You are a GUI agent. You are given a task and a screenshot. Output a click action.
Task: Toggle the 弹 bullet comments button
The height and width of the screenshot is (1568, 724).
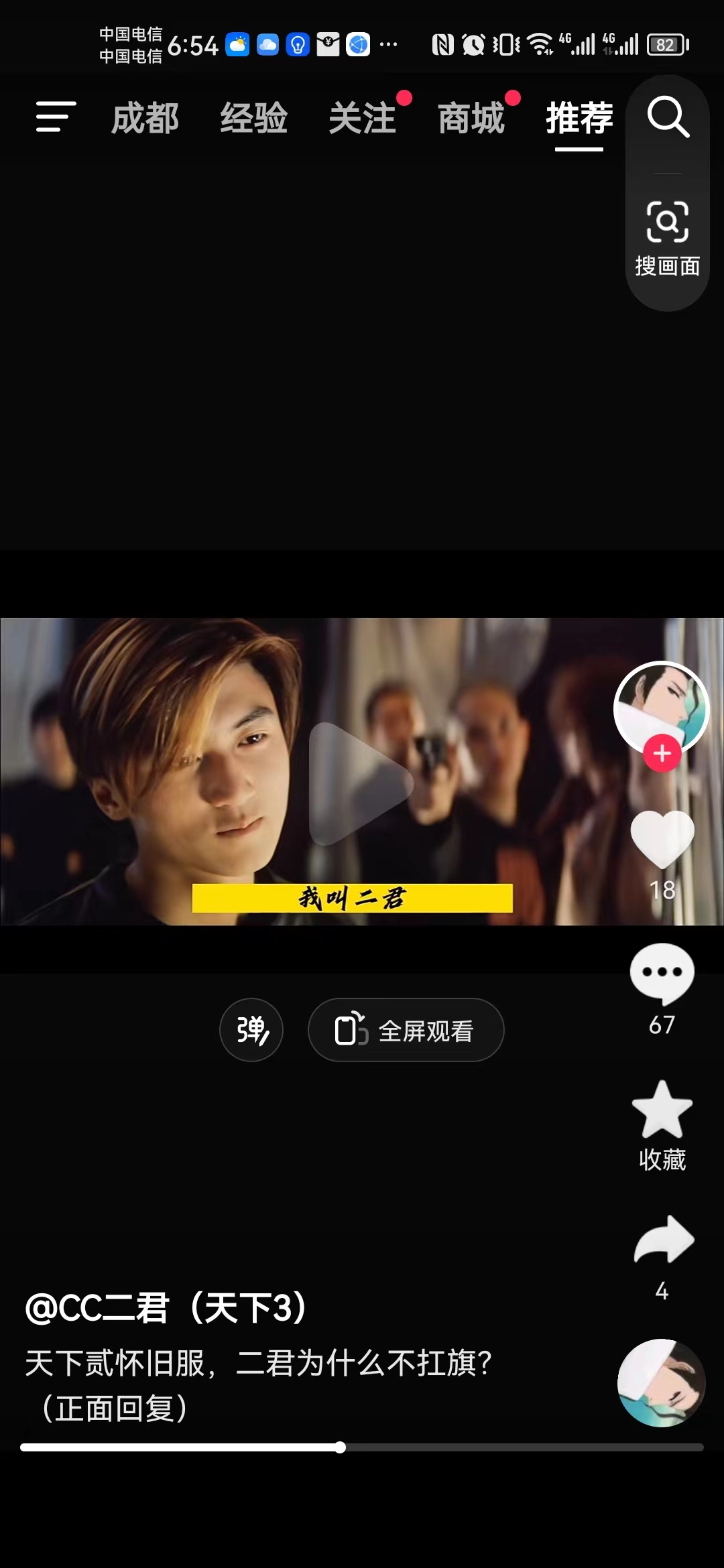click(x=251, y=1030)
